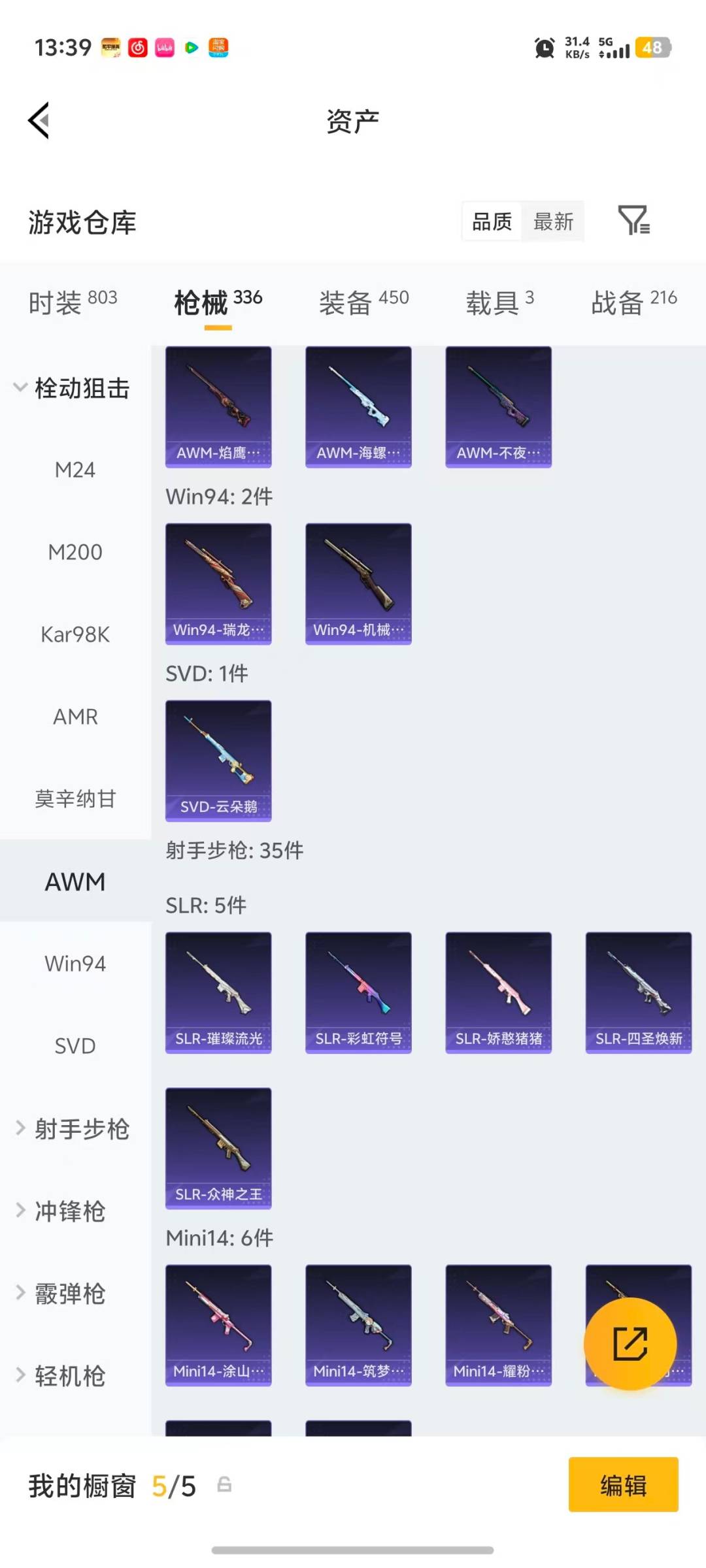The height and width of the screenshot is (1568, 706).
Task: Toggle the 最新 sort option
Action: coord(553,222)
